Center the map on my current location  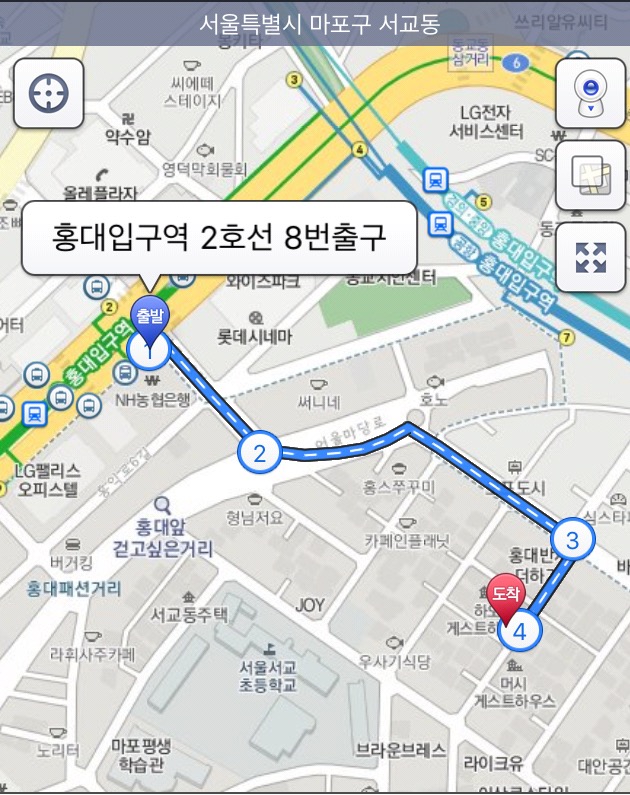48,93
